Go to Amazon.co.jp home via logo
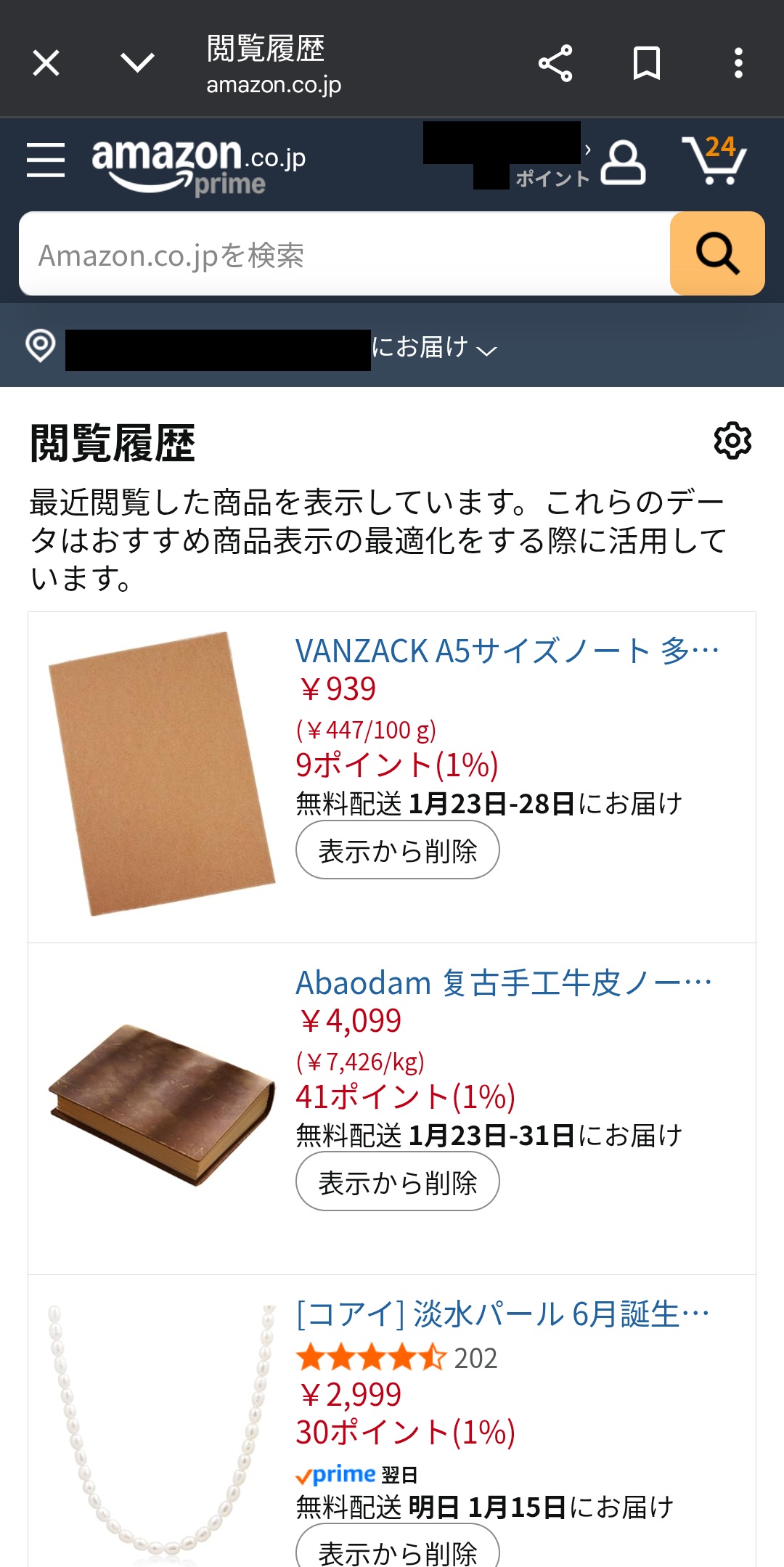Screen dimensions: 784x1567 197,166
